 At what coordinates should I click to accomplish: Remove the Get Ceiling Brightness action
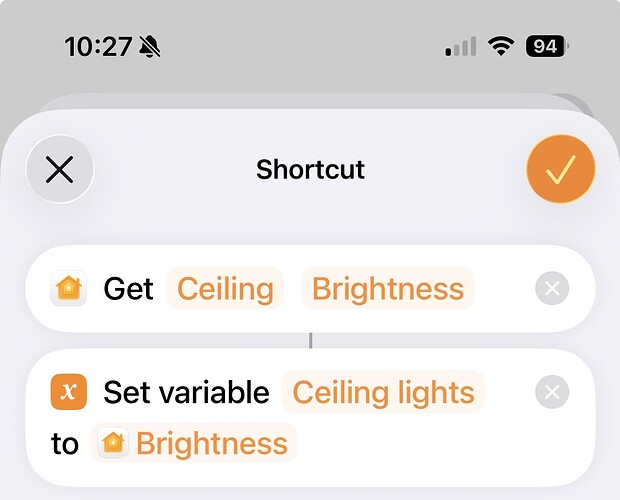pos(552,289)
